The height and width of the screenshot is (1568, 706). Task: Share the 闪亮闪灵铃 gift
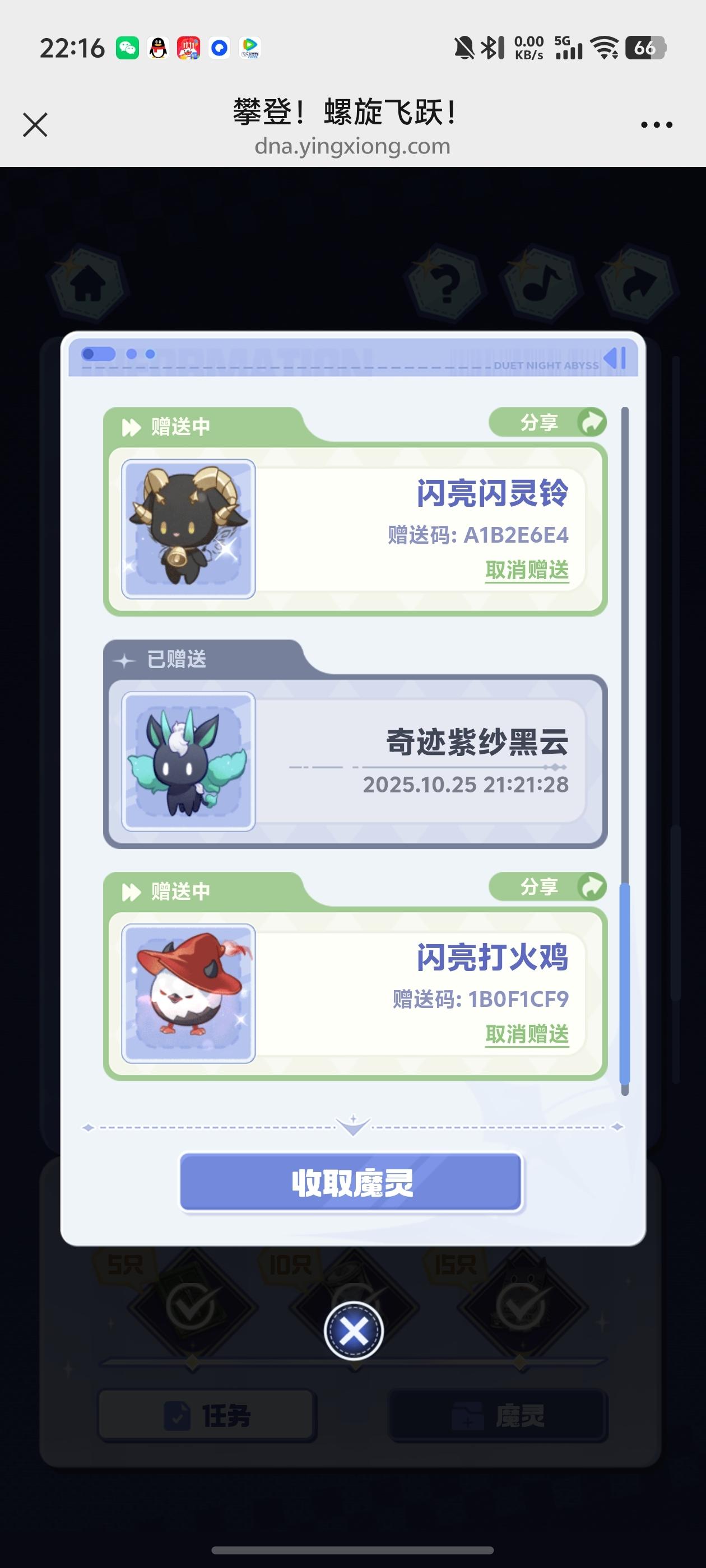coord(547,422)
